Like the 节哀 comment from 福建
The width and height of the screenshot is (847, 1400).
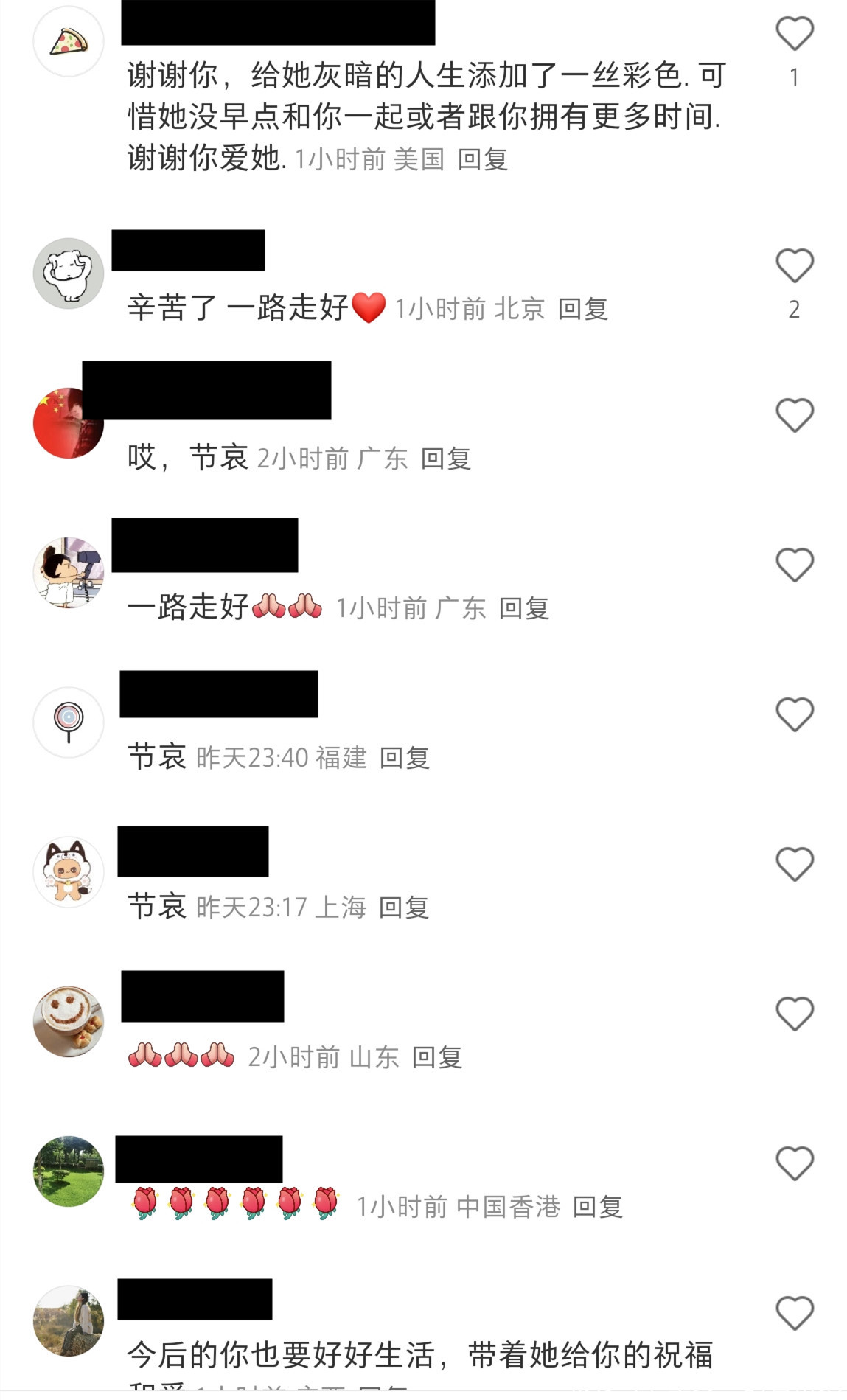(x=794, y=714)
